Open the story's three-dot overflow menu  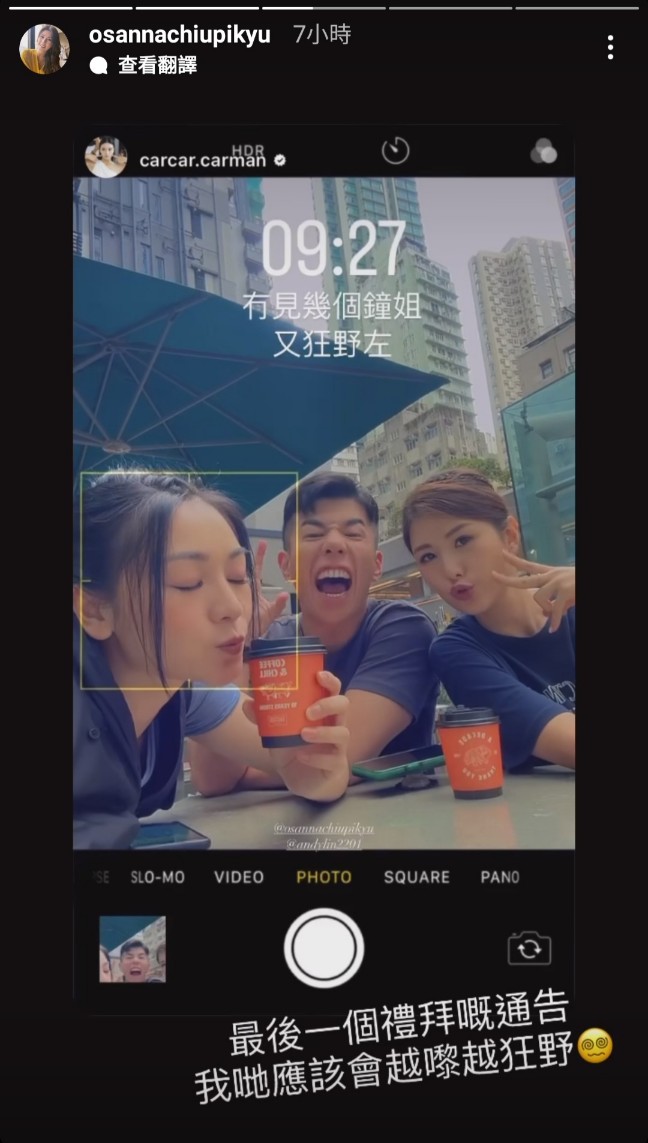pos(610,47)
